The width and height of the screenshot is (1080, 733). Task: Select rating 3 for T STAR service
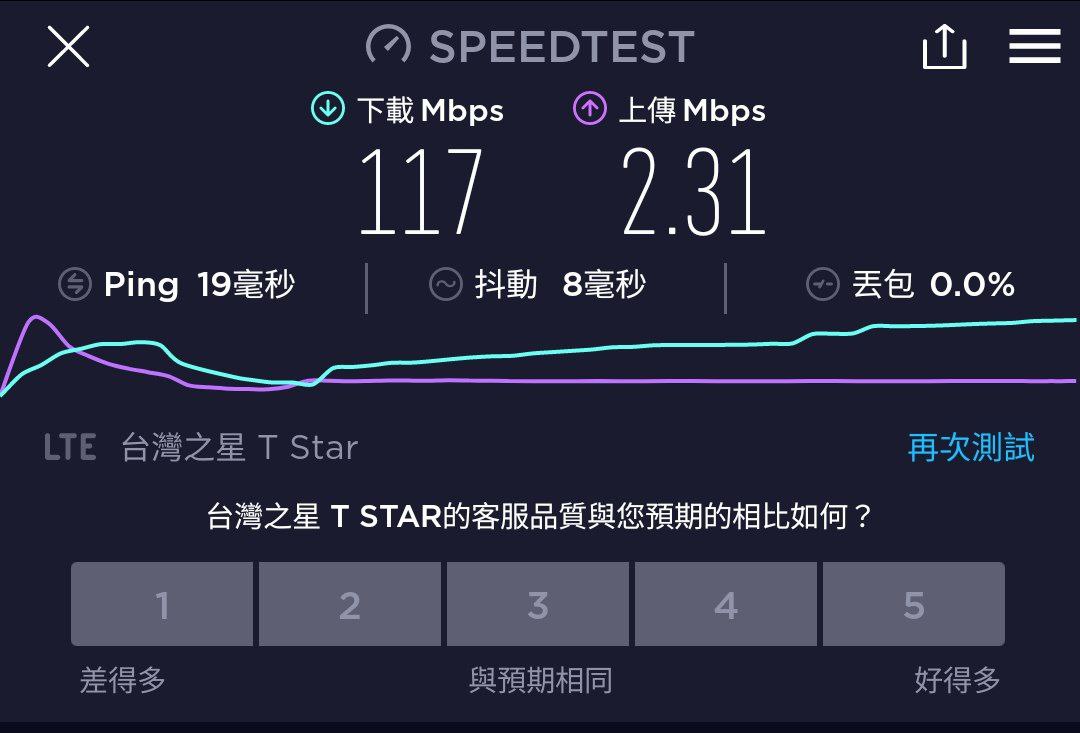[538, 604]
